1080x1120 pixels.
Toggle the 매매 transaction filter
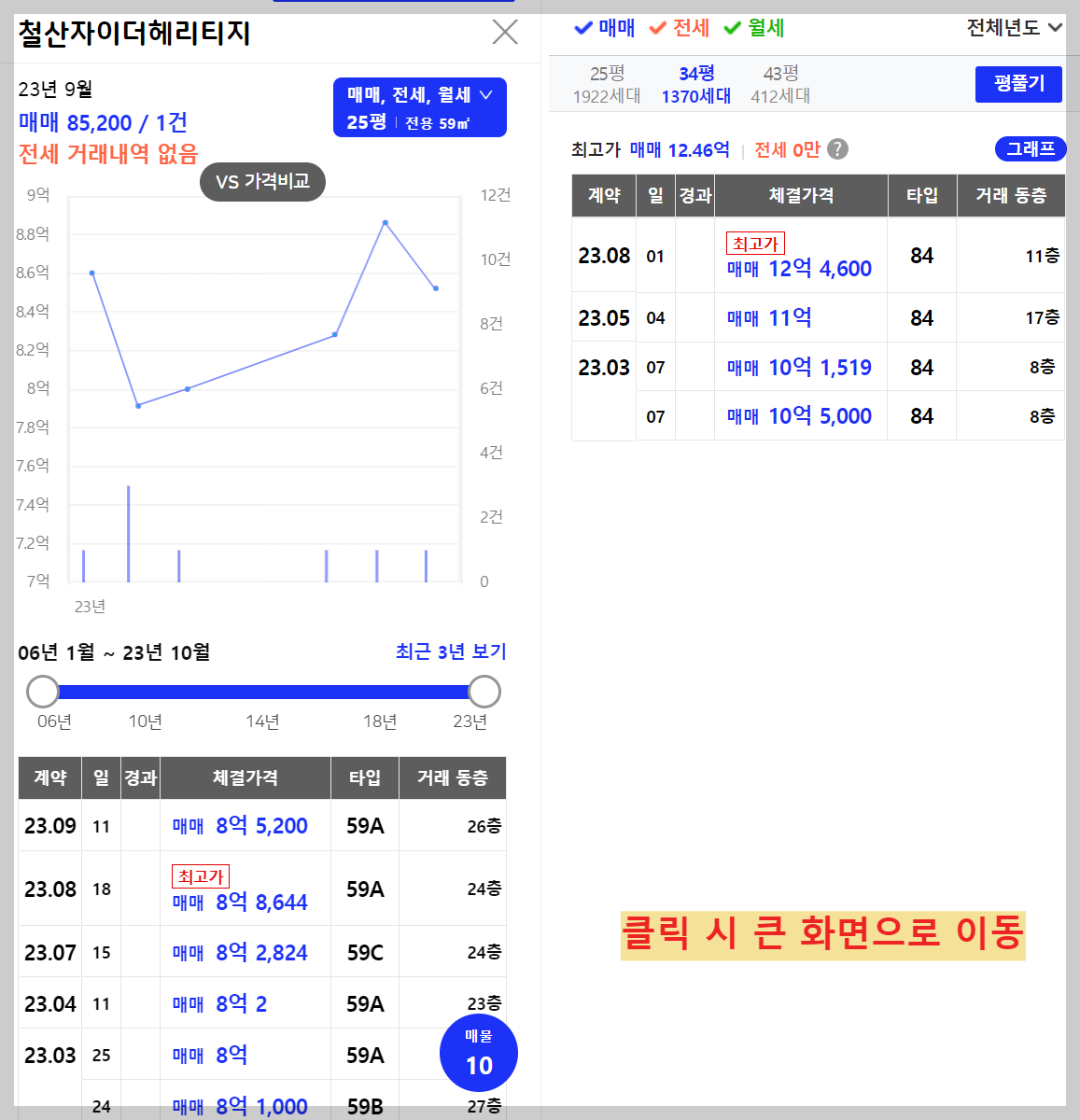[x=605, y=29]
